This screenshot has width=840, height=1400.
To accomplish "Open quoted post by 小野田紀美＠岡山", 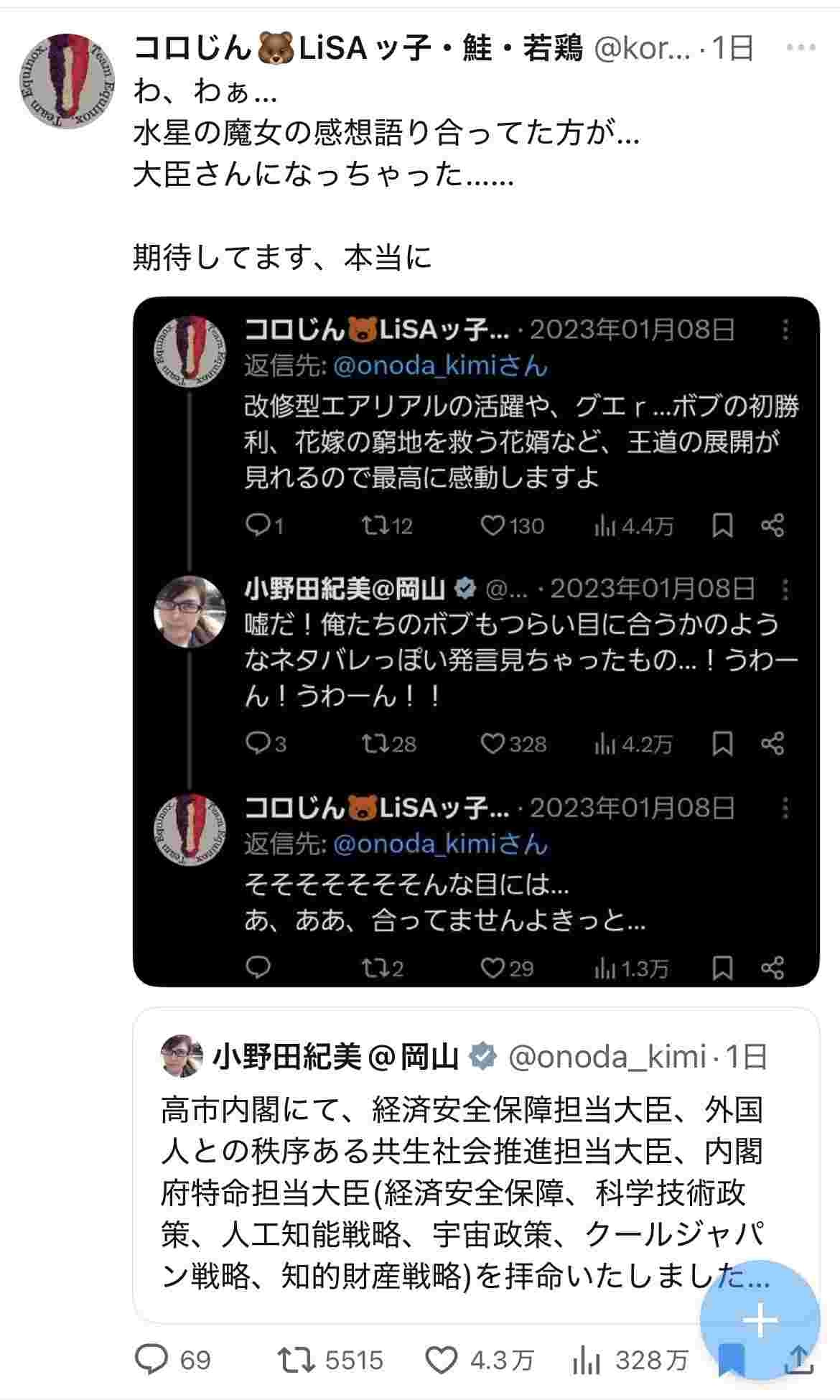I will tap(476, 1165).
